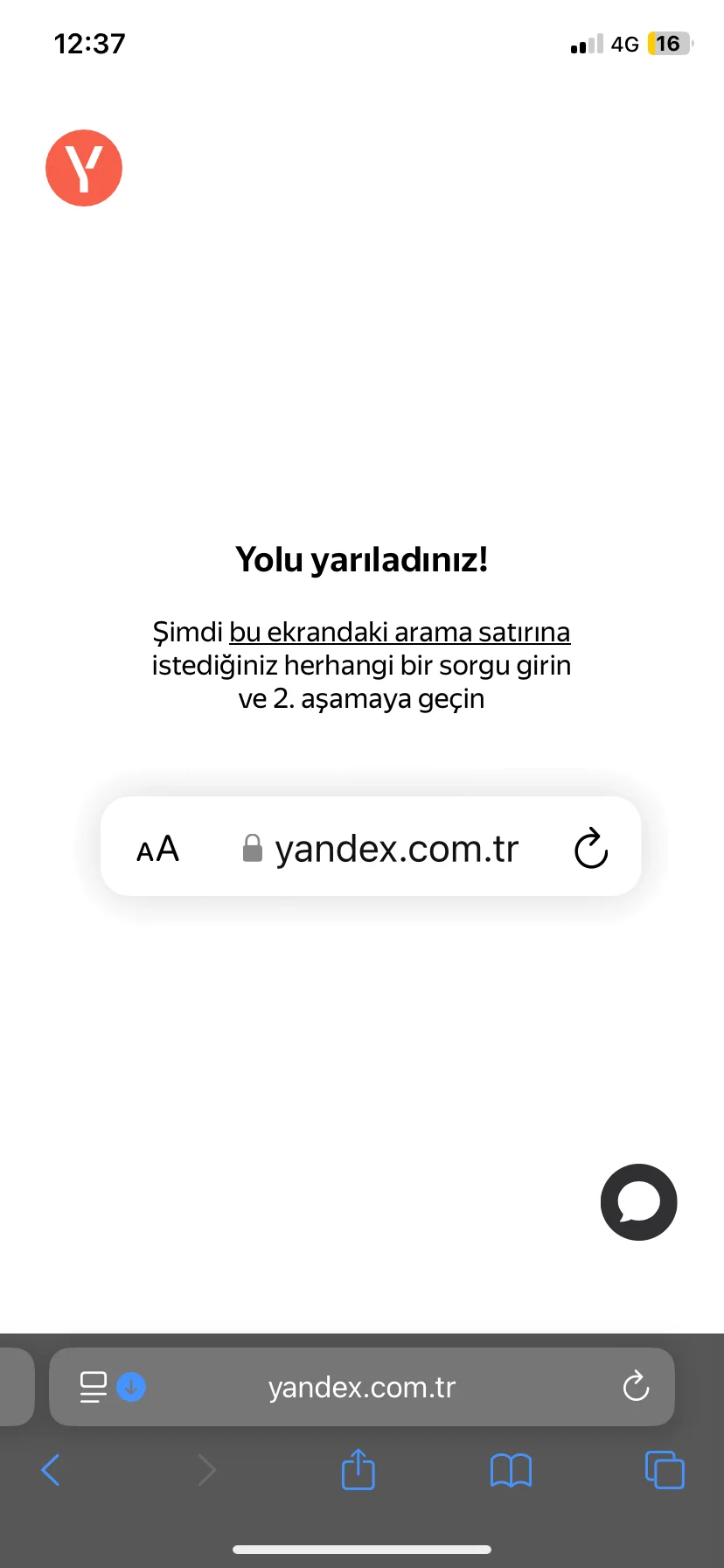This screenshot has height=1568, width=724.
Task: Tap the Yandex logo icon
Action: click(84, 168)
